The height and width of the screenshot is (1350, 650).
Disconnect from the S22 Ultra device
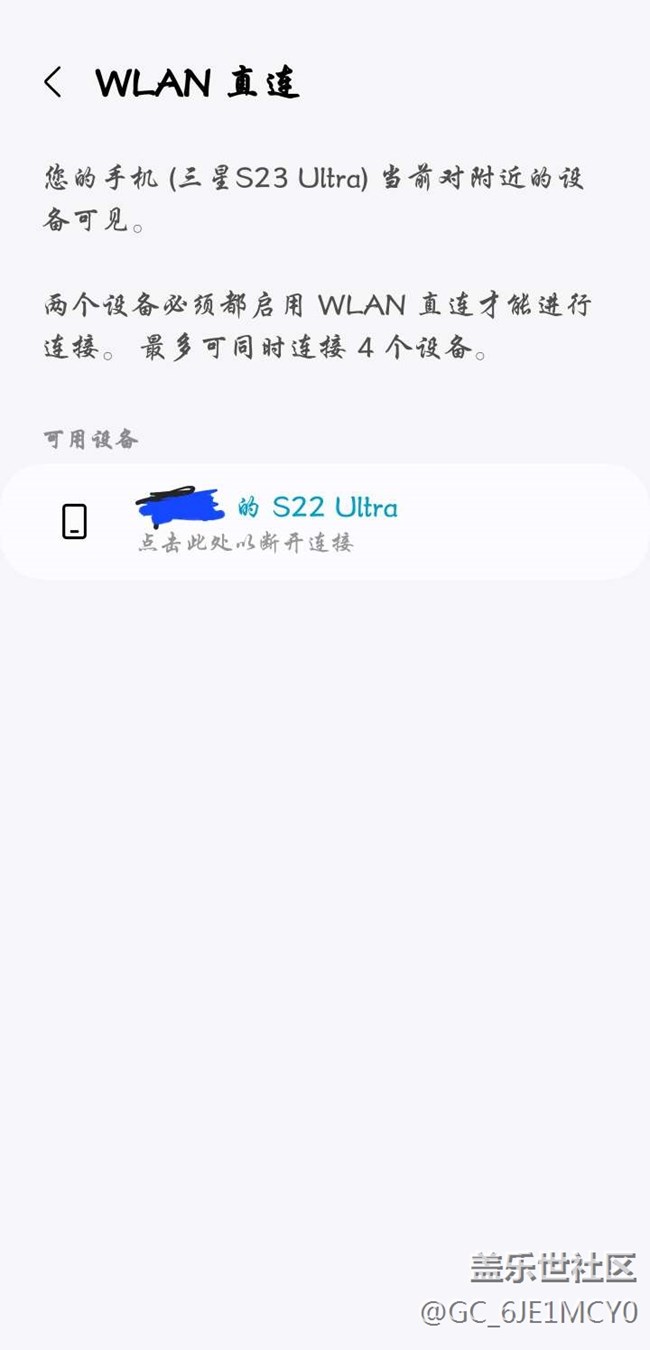click(x=325, y=522)
